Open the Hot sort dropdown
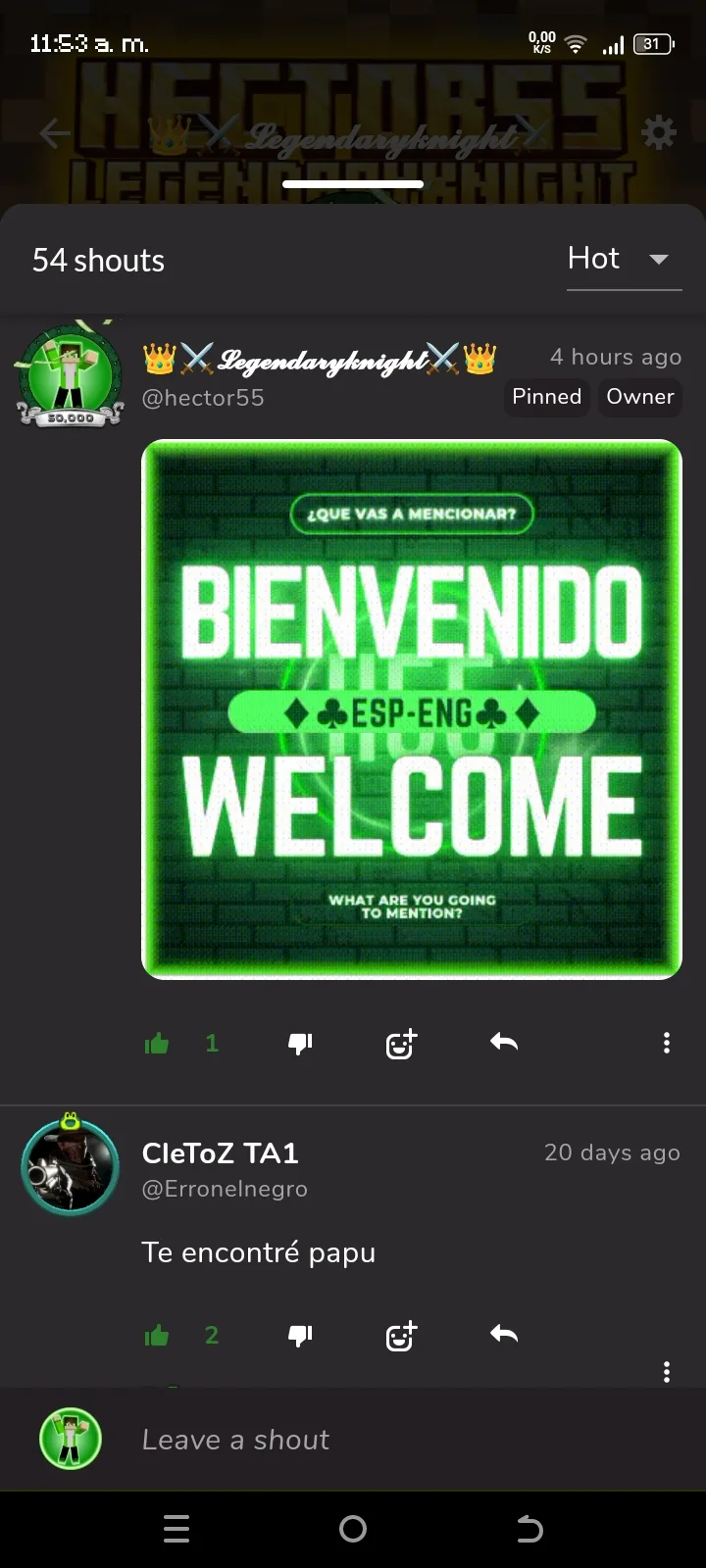 (623, 260)
